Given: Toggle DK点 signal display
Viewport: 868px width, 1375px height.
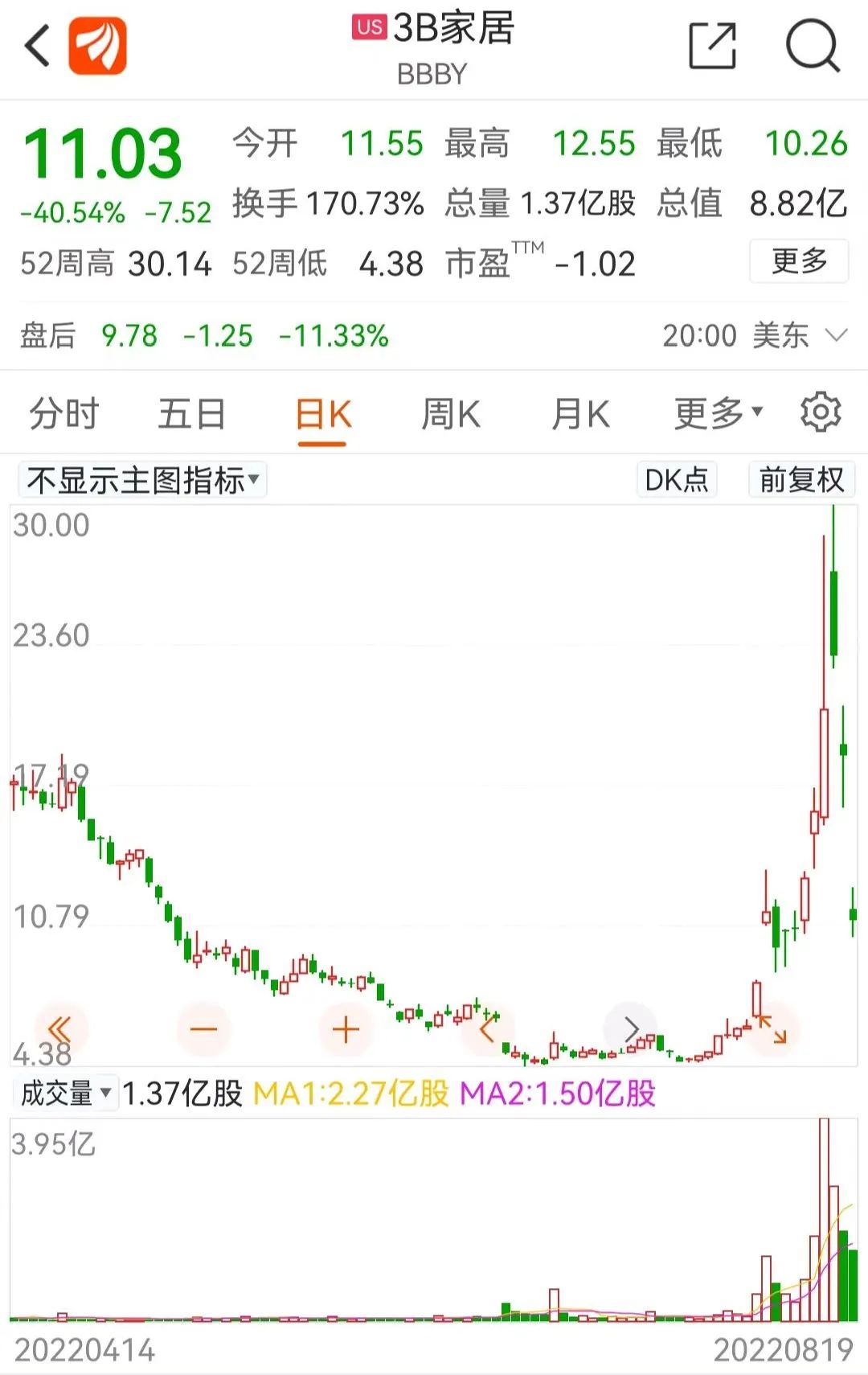Looking at the screenshot, I should [676, 479].
